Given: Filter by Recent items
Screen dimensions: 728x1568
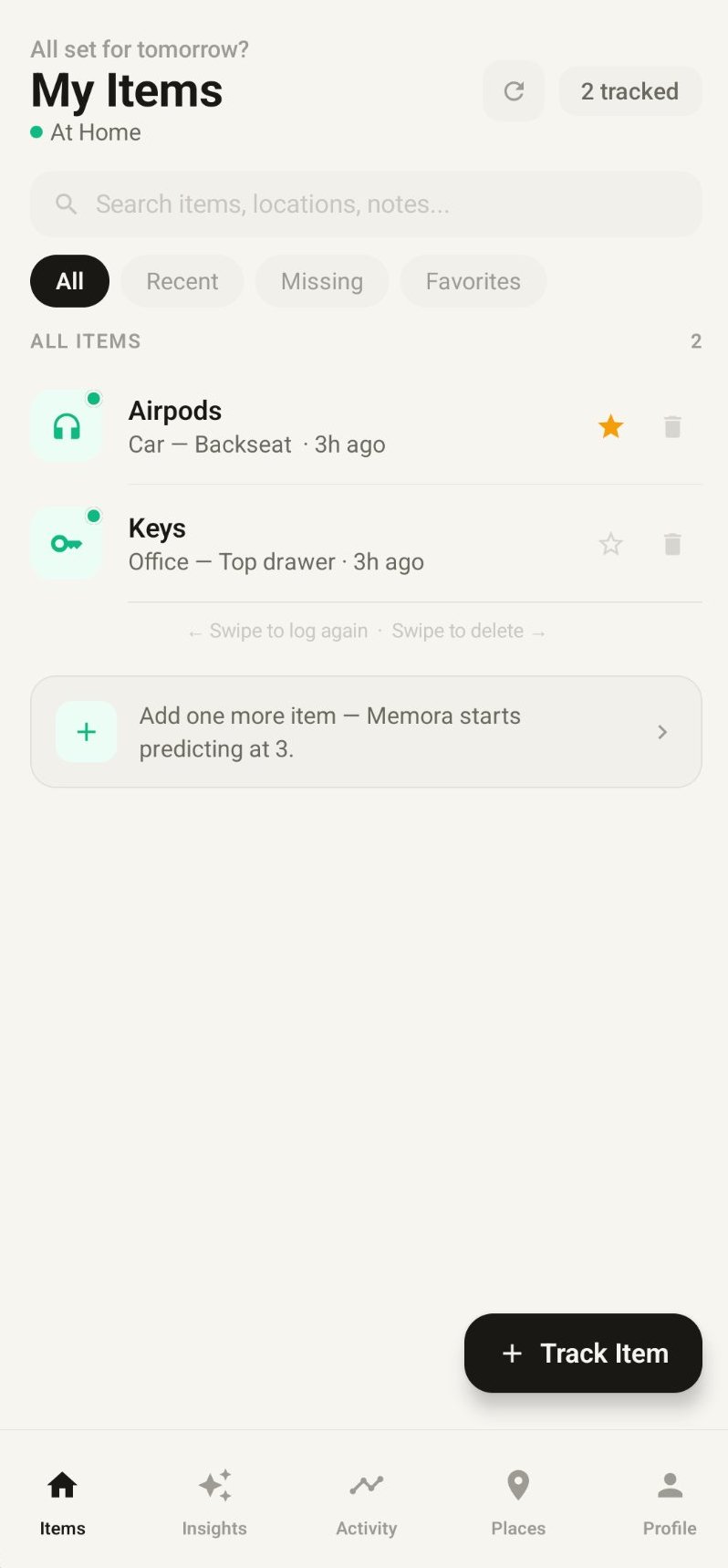Looking at the screenshot, I should point(182,281).
